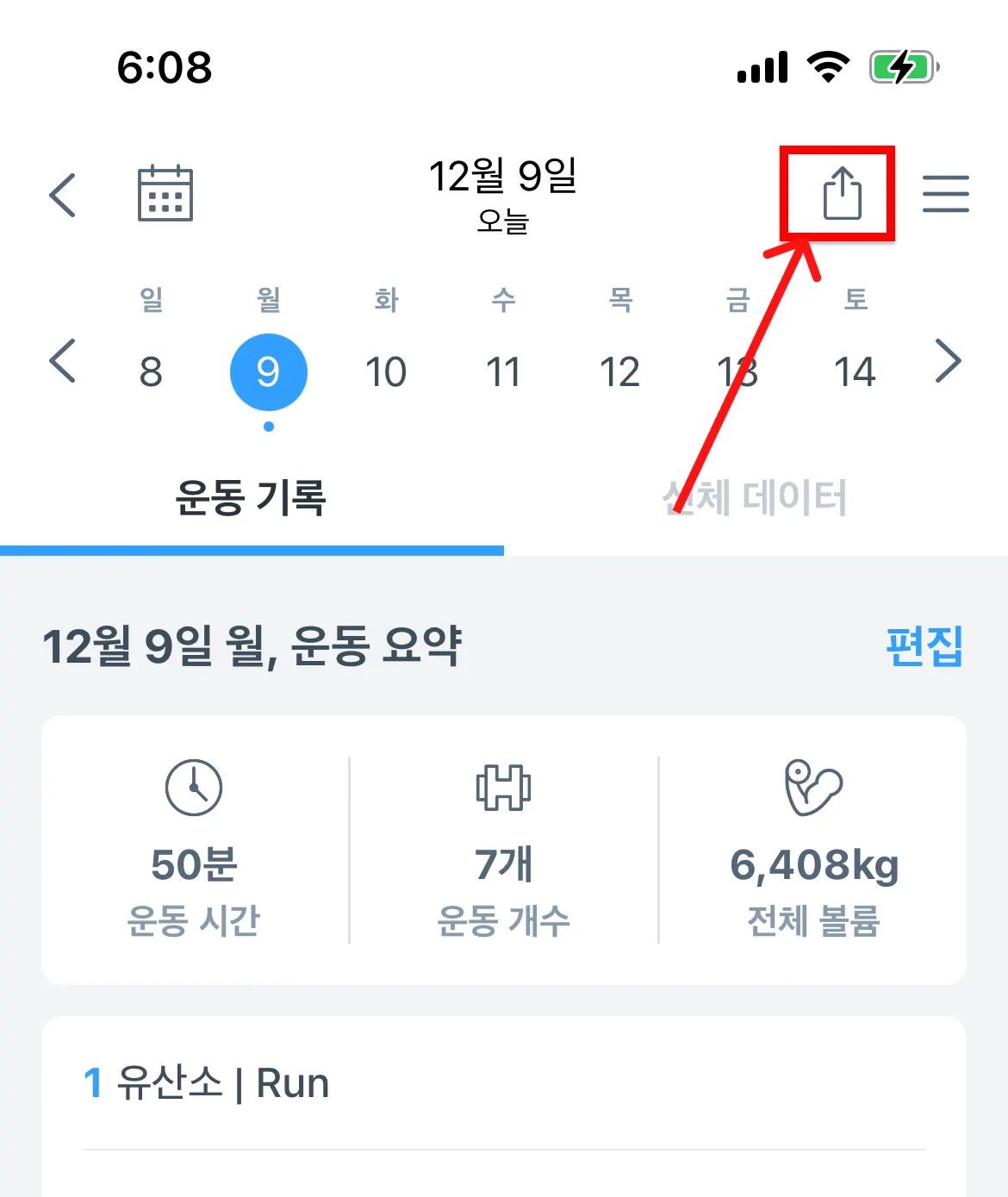This screenshot has width=1008, height=1197.
Task: Select Wednesday the 11th
Action: click(x=503, y=372)
